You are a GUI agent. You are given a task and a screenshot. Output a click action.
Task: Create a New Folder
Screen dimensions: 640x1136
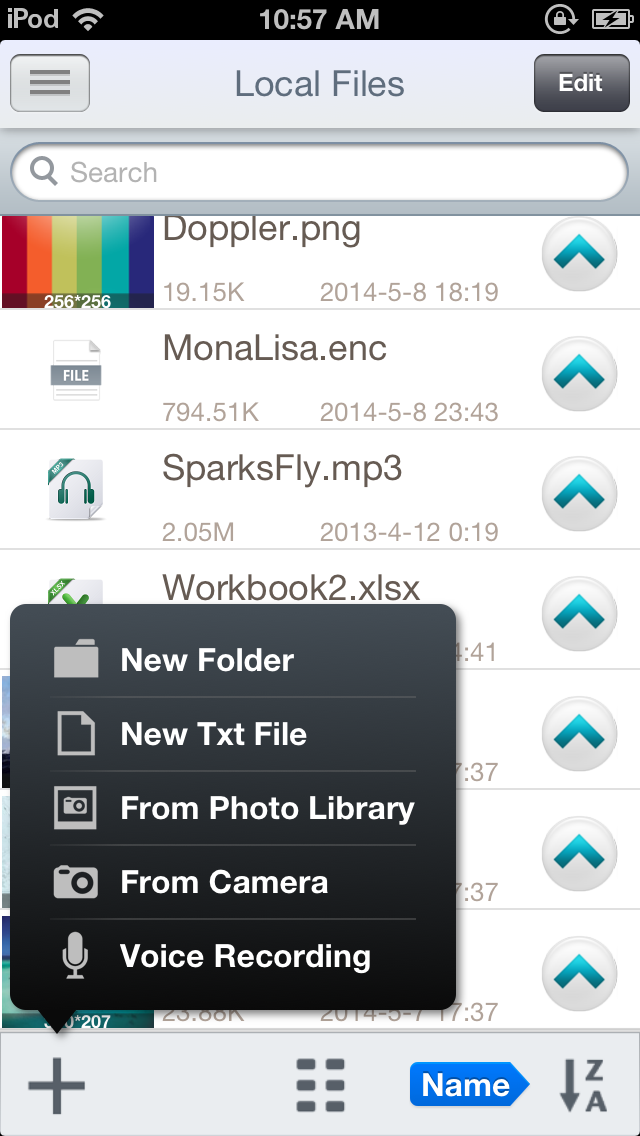point(233,660)
